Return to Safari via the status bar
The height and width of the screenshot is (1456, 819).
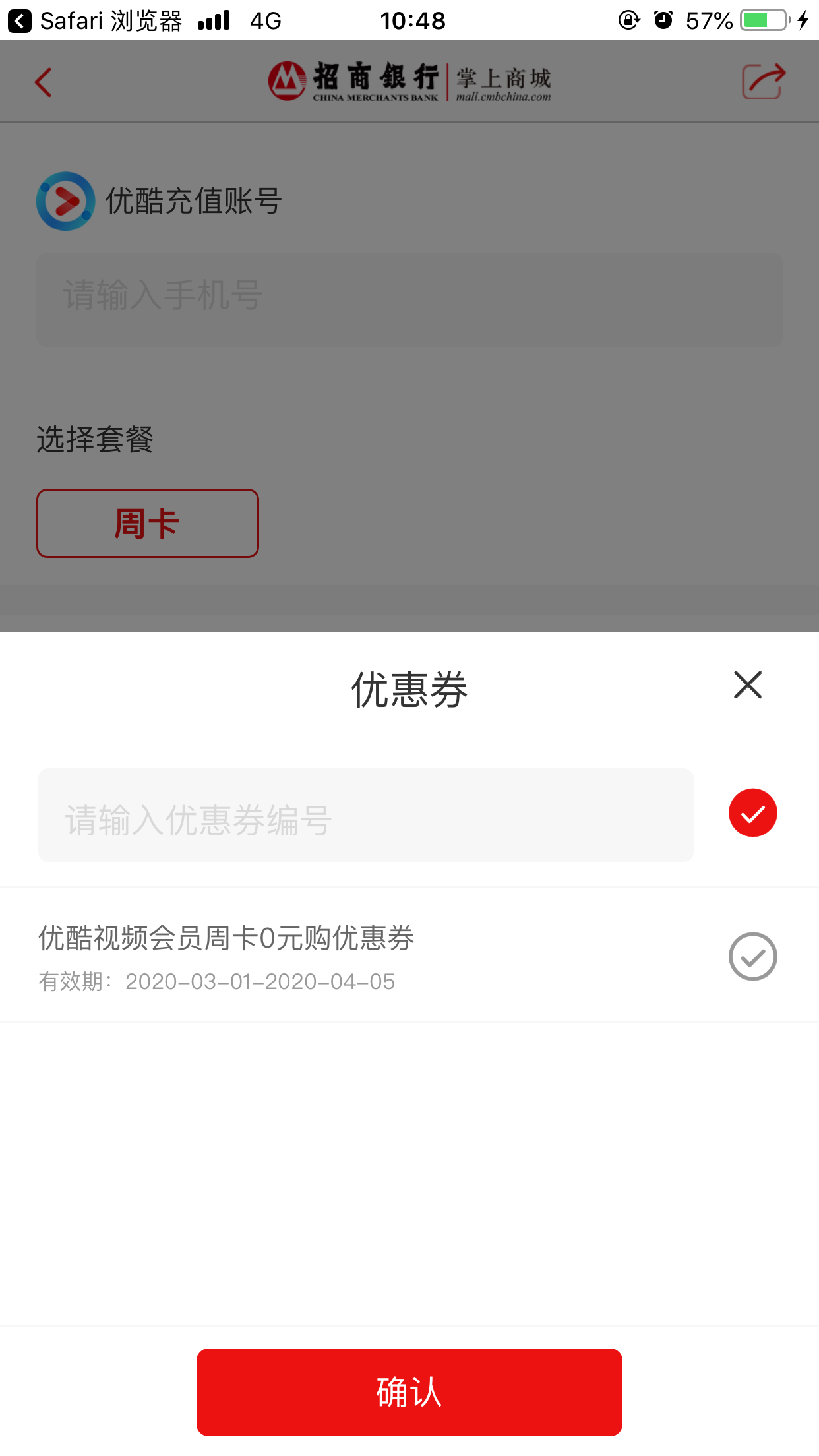(96, 21)
